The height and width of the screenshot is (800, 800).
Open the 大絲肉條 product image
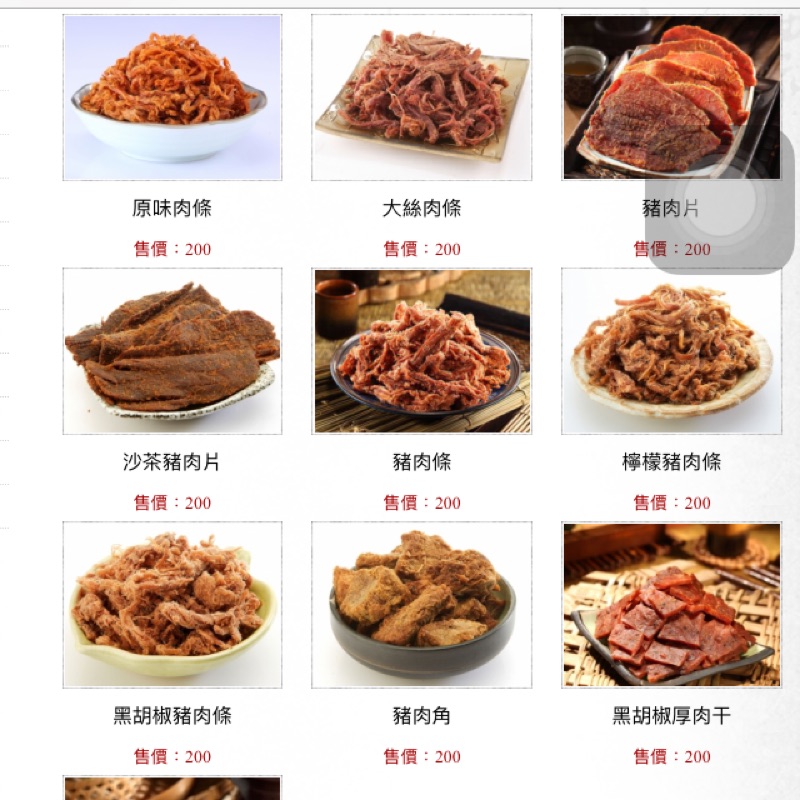pyautogui.click(x=421, y=97)
